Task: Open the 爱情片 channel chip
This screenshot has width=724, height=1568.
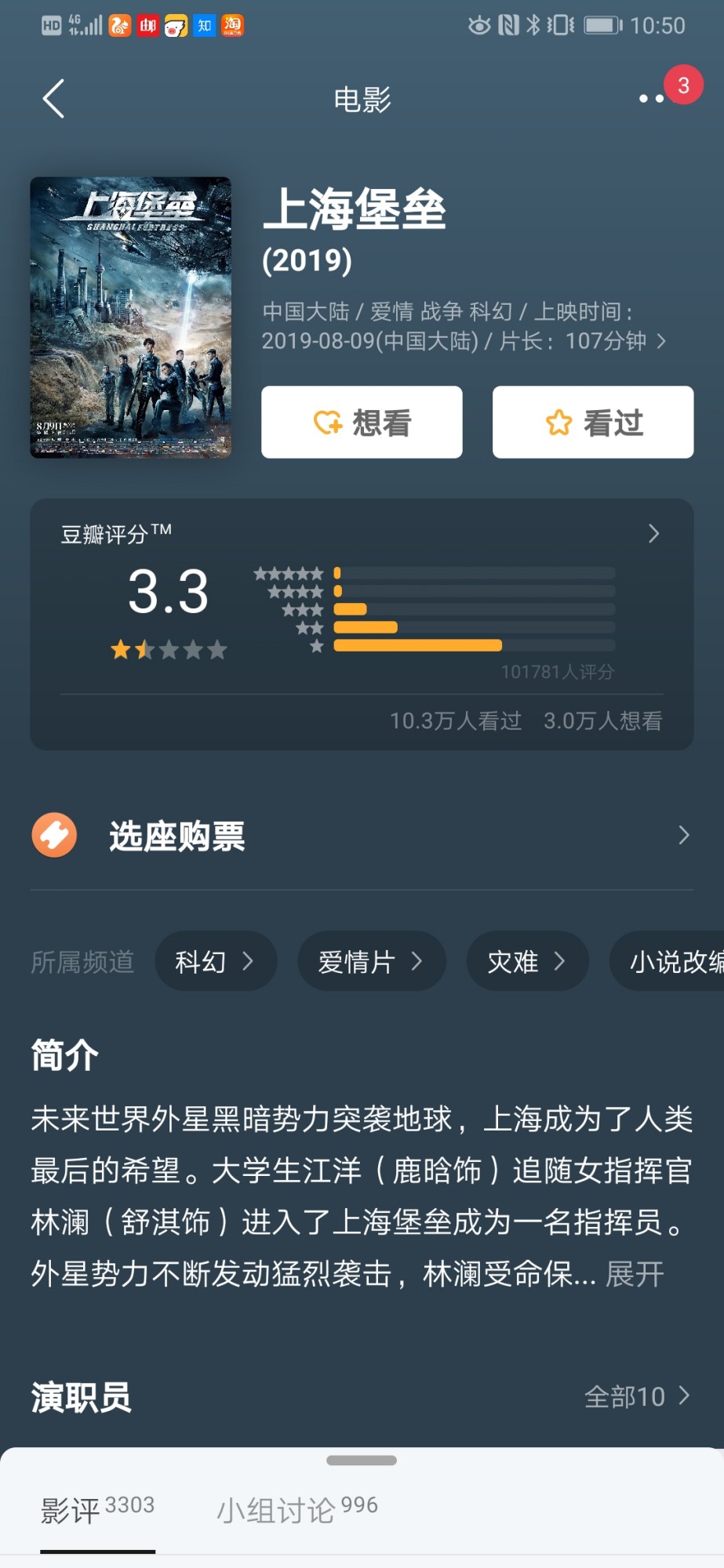Action: click(371, 961)
